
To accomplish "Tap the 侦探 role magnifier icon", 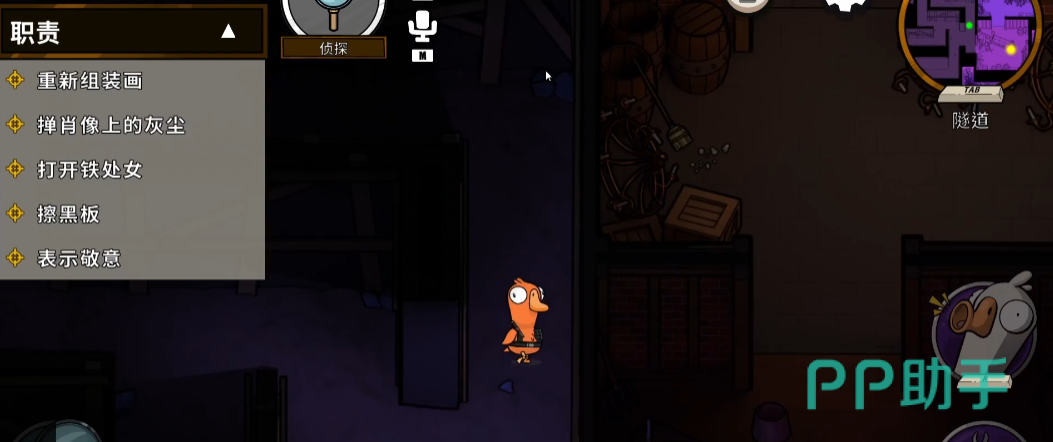I will pos(333,14).
